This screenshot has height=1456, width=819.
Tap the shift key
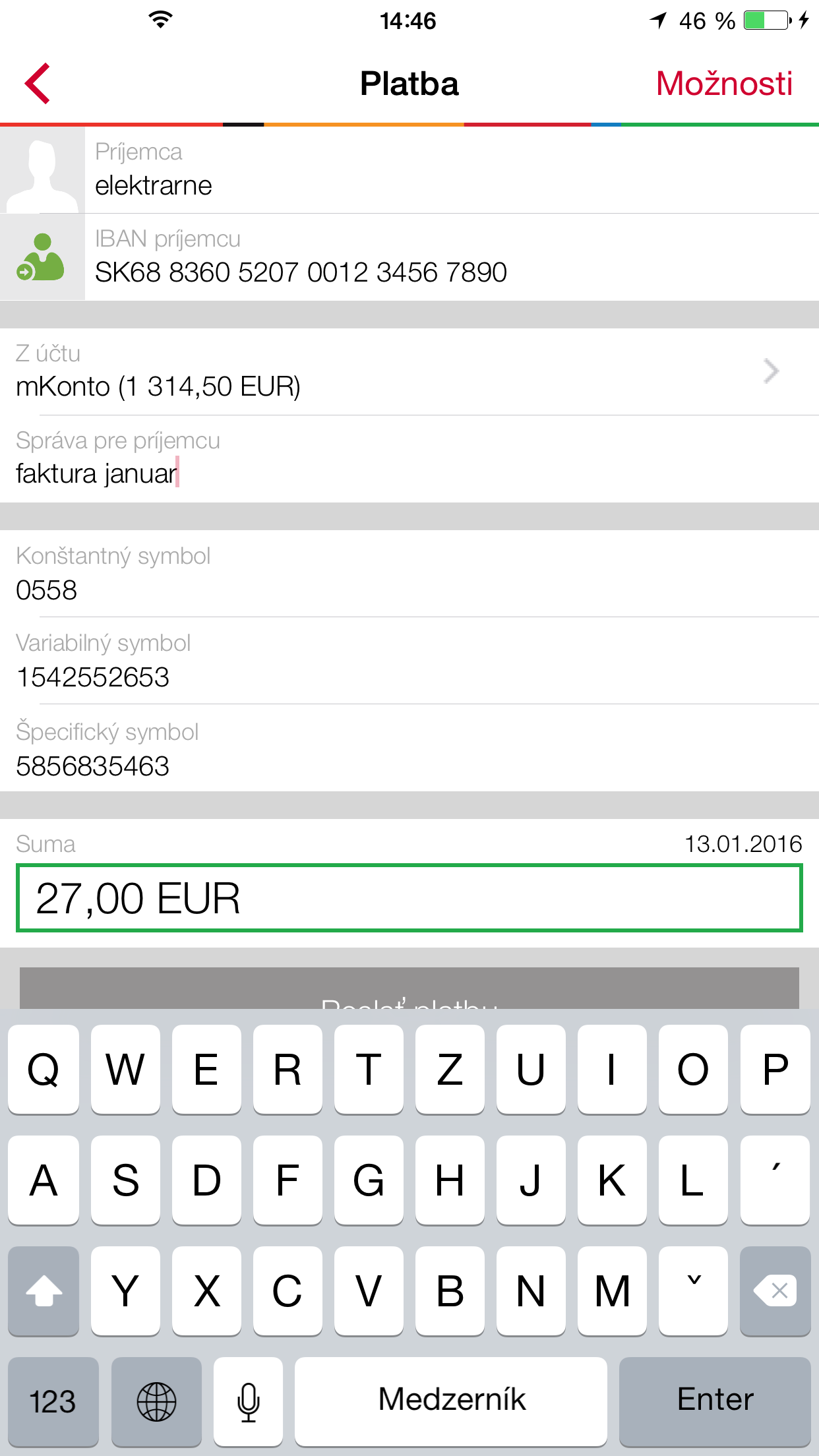coord(44,1290)
